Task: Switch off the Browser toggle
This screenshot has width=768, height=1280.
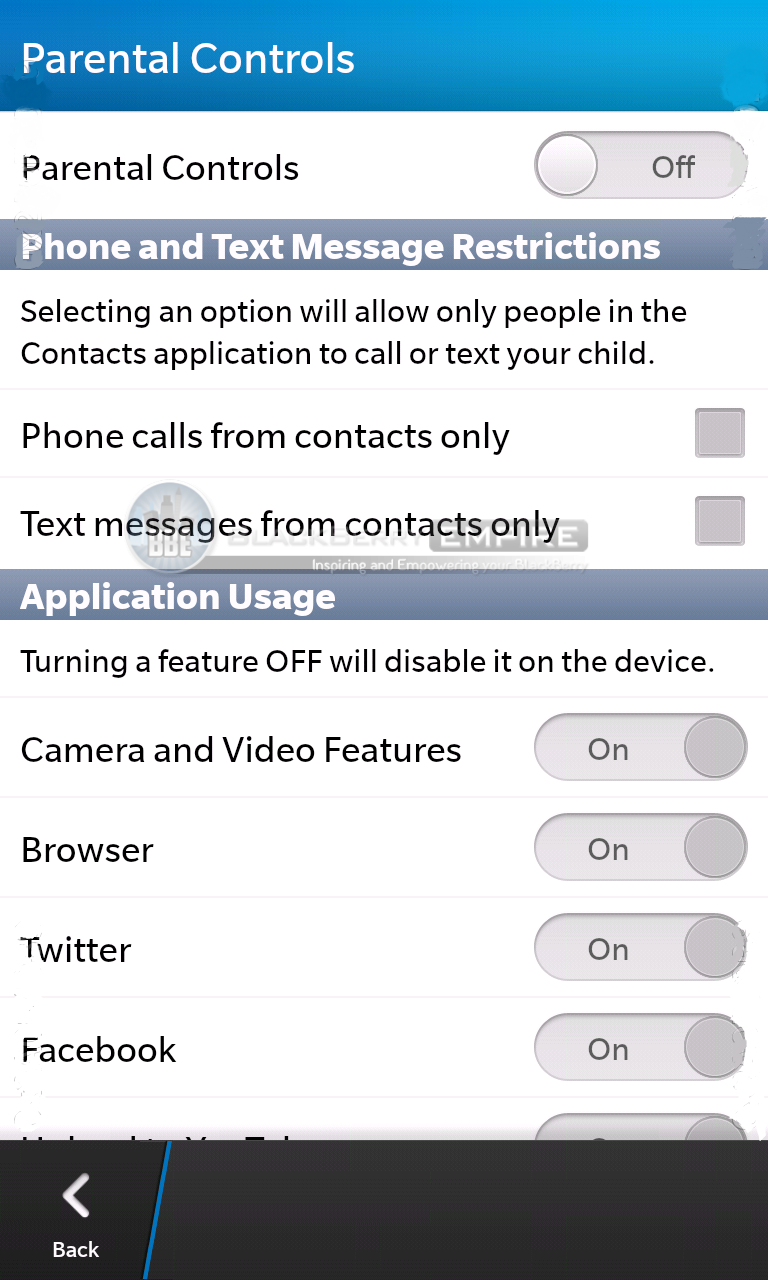Action: tap(641, 847)
